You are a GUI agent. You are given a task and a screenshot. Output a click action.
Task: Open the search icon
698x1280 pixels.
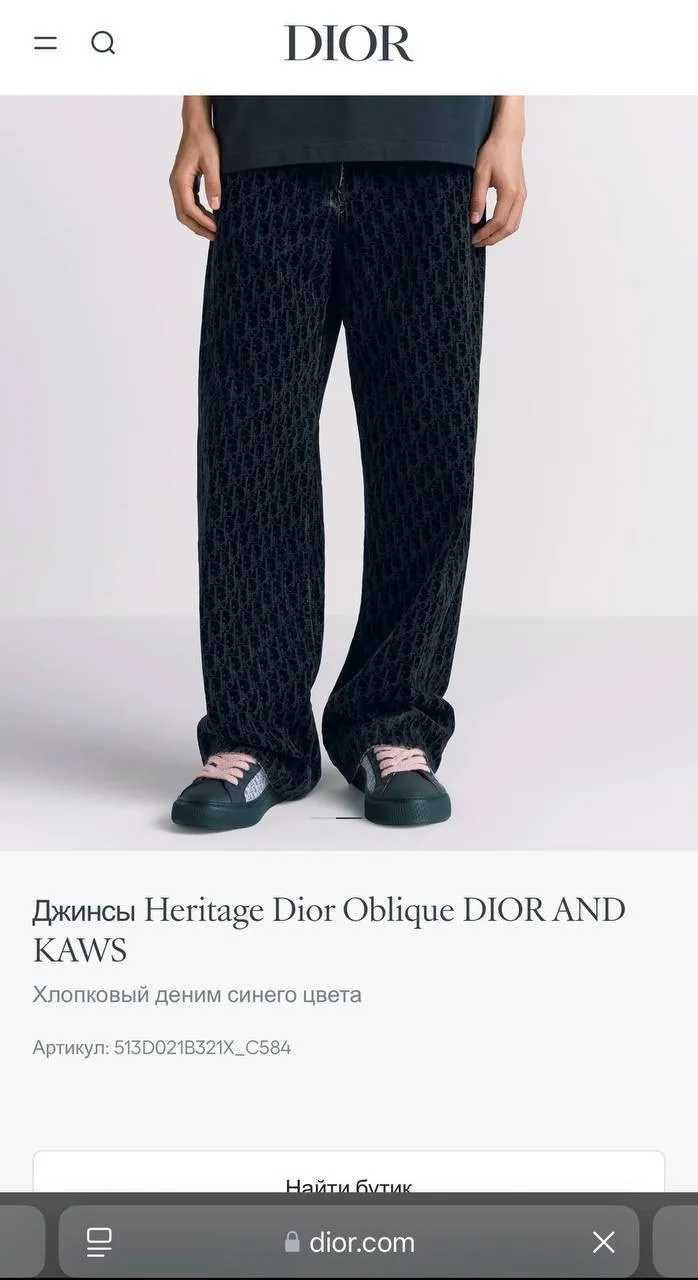point(103,43)
